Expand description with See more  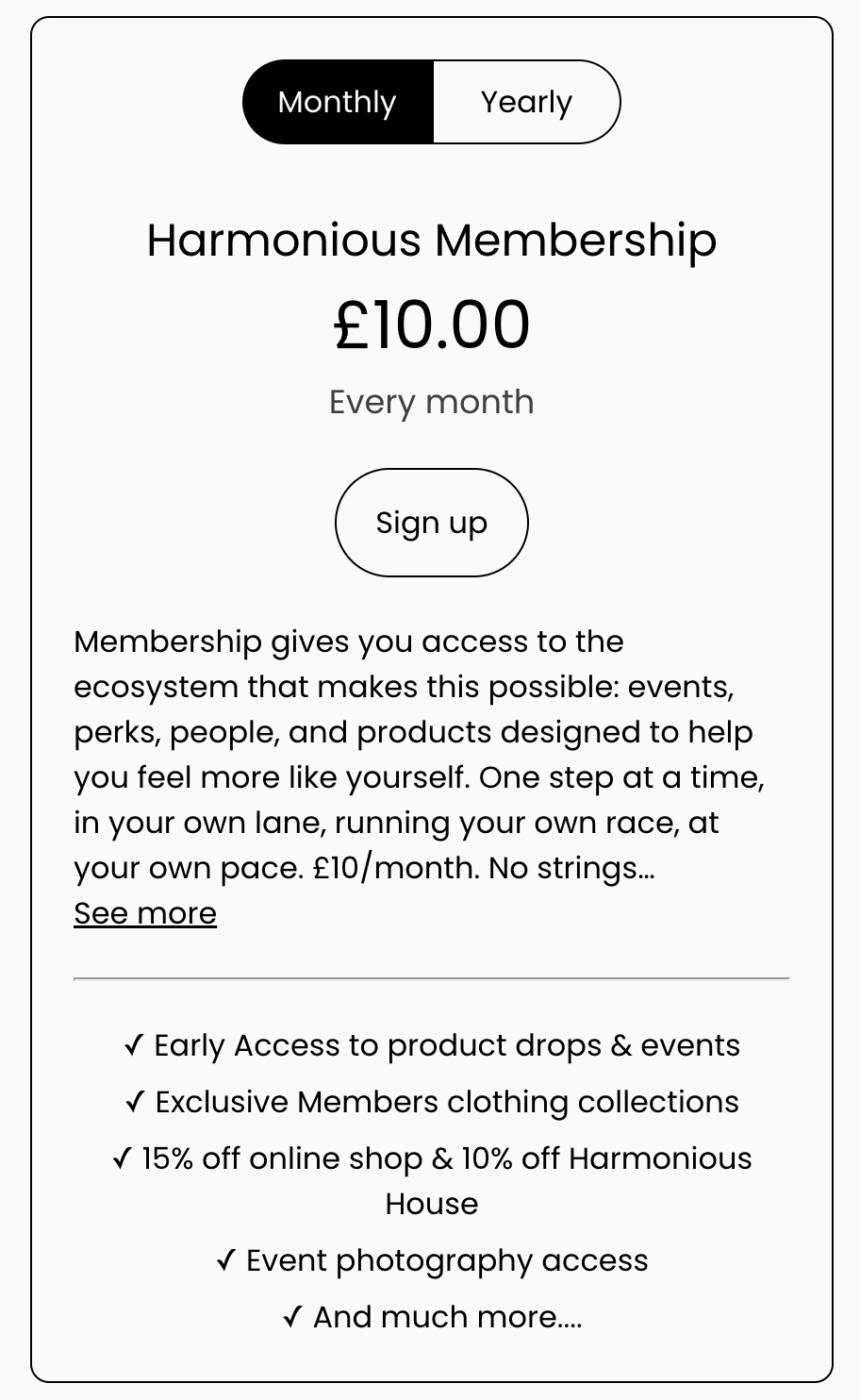coord(145,913)
